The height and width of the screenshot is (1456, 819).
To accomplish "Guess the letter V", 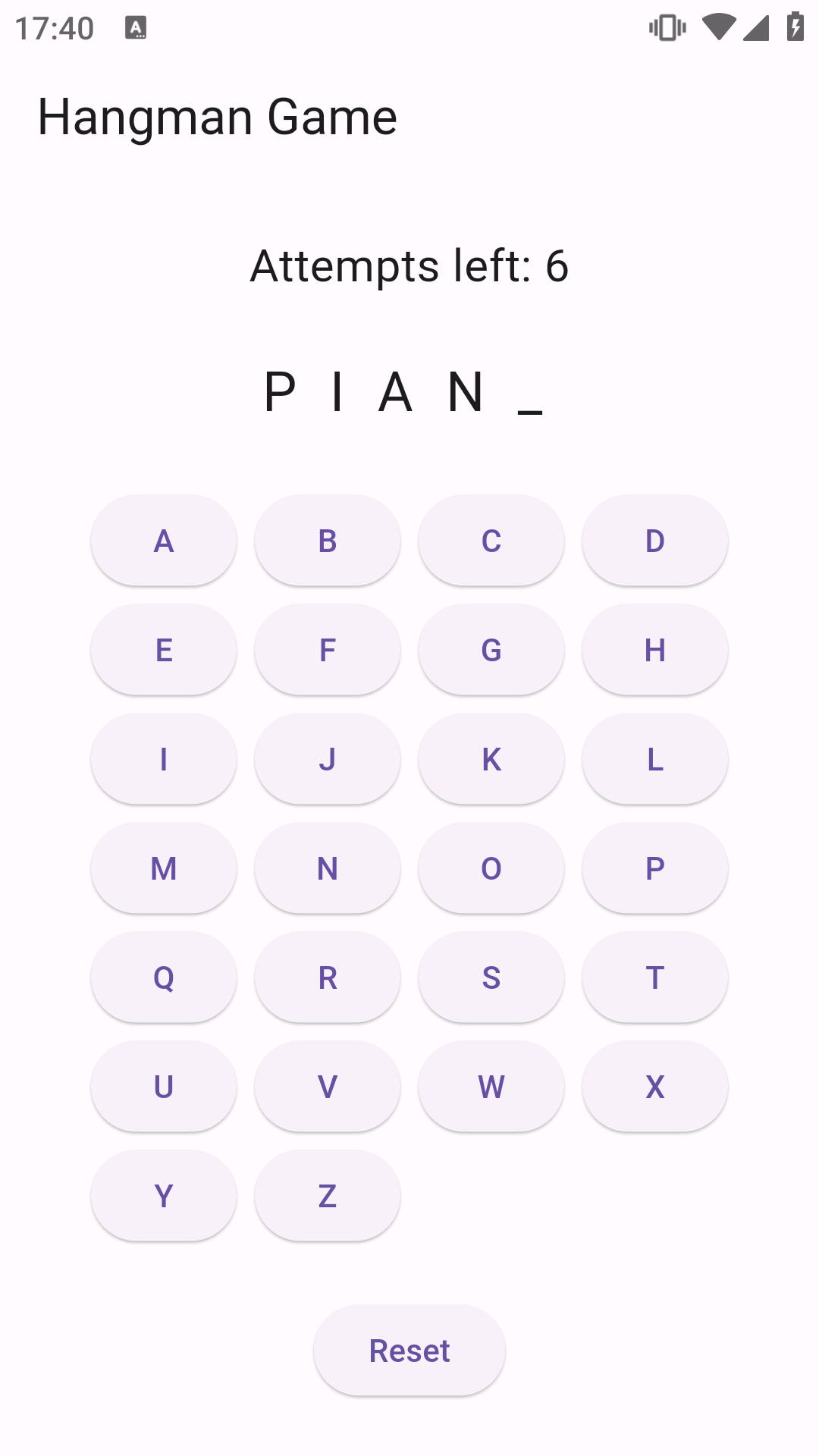I will click(327, 1087).
